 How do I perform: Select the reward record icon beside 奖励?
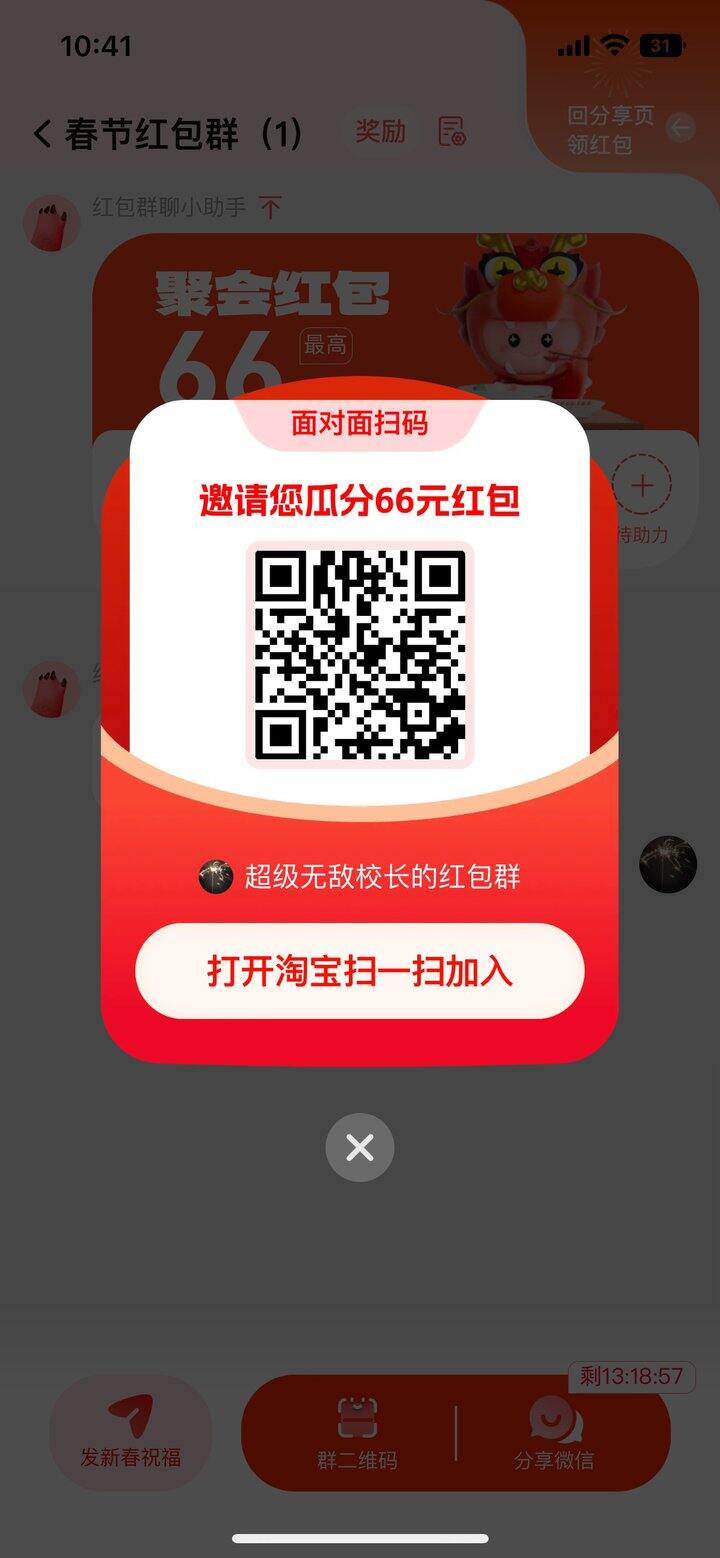click(x=452, y=132)
